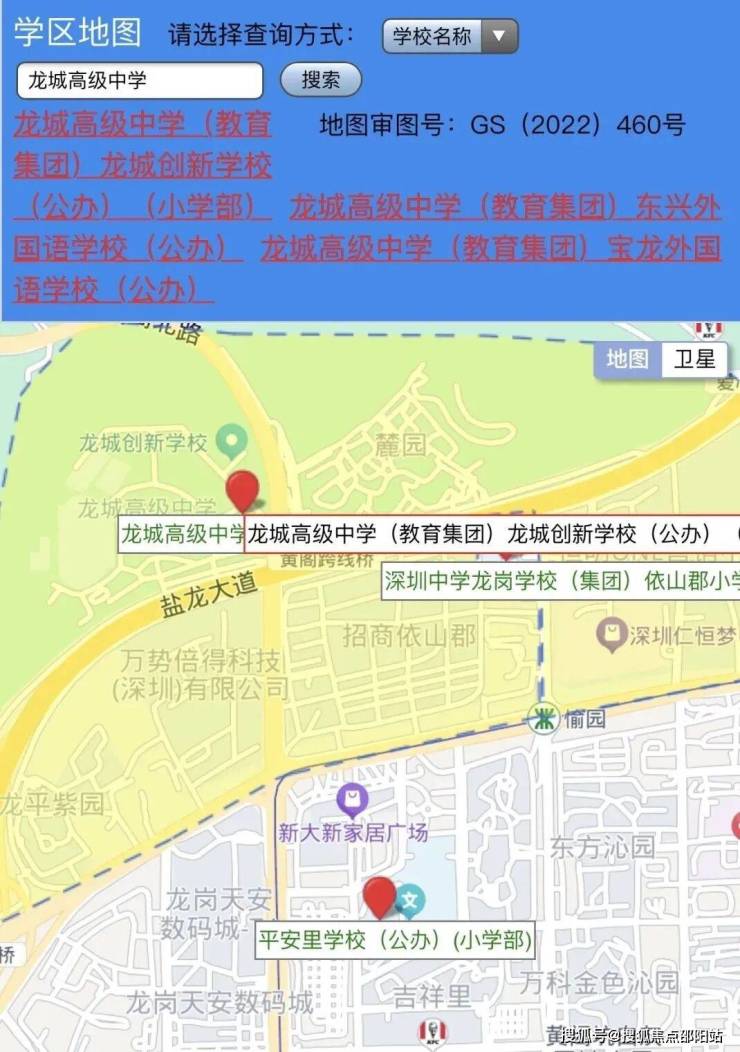Open the 龙城创新学校（公办）（小学部） link
This screenshot has height=1052, width=740.
[142, 166]
